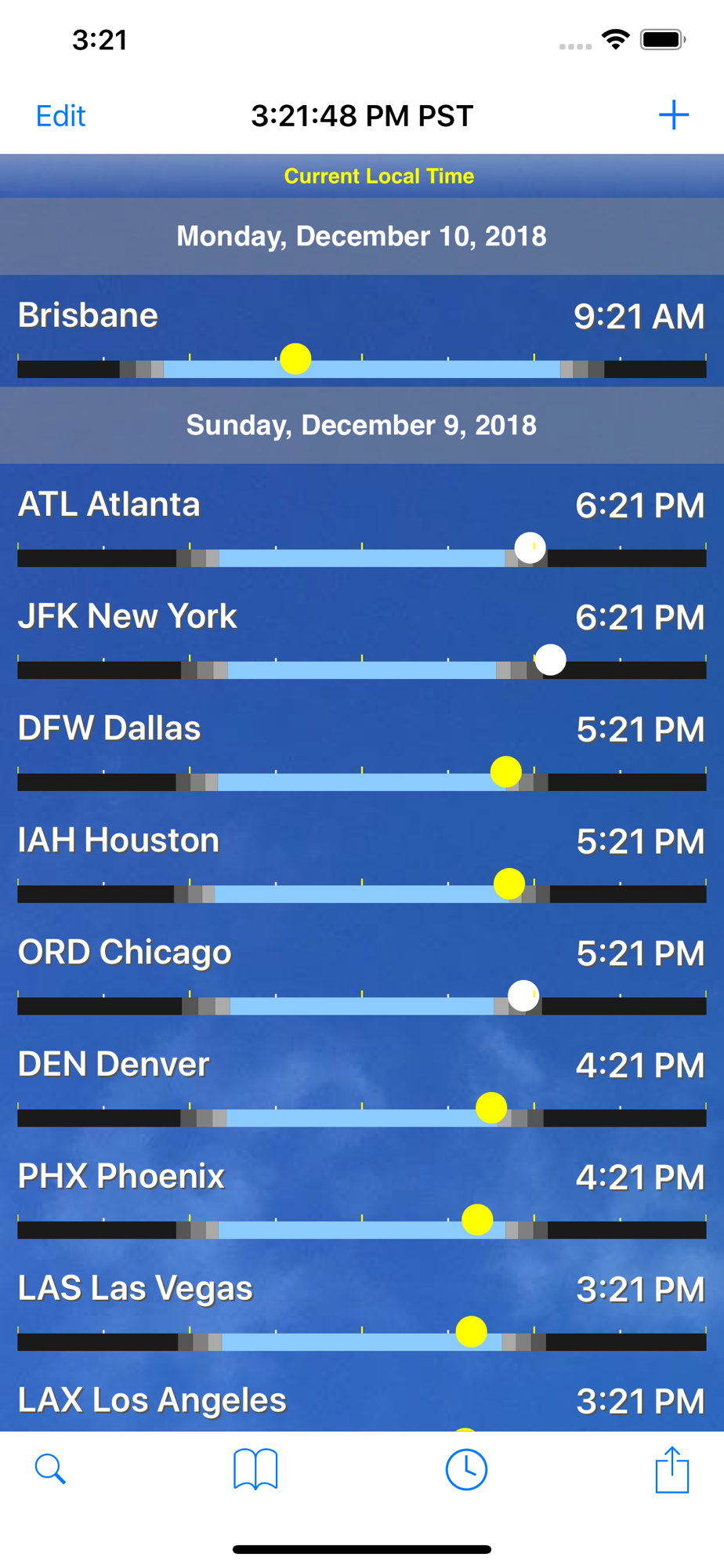Open the search magnifier in the toolbar
Image resolution: width=724 pixels, height=1568 pixels.
pyautogui.click(x=50, y=1469)
